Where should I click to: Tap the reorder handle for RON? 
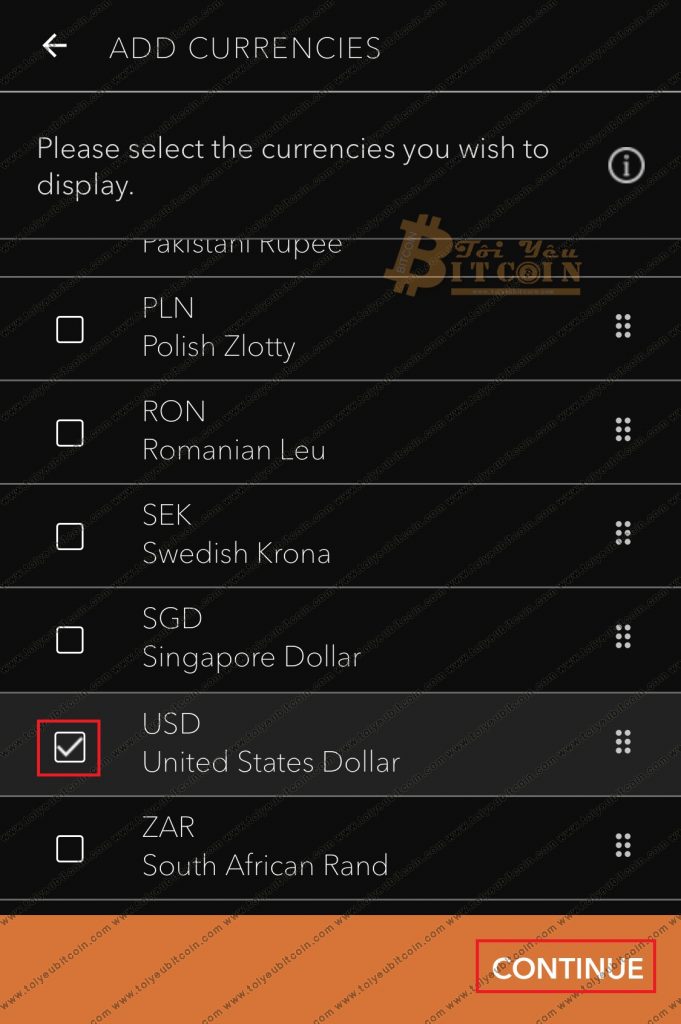point(623,429)
